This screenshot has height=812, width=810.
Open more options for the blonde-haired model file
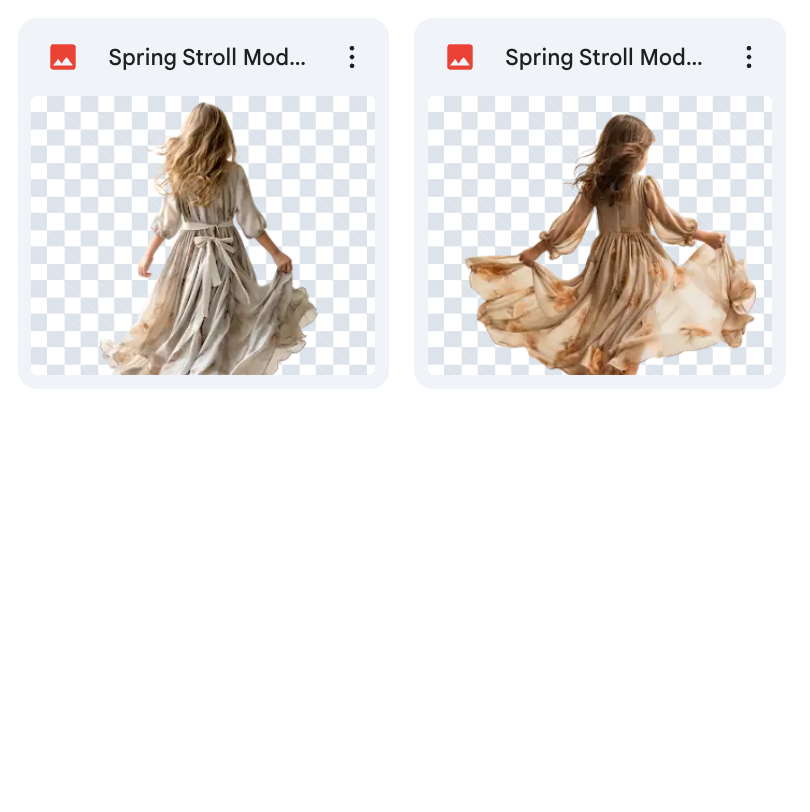(x=351, y=57)
